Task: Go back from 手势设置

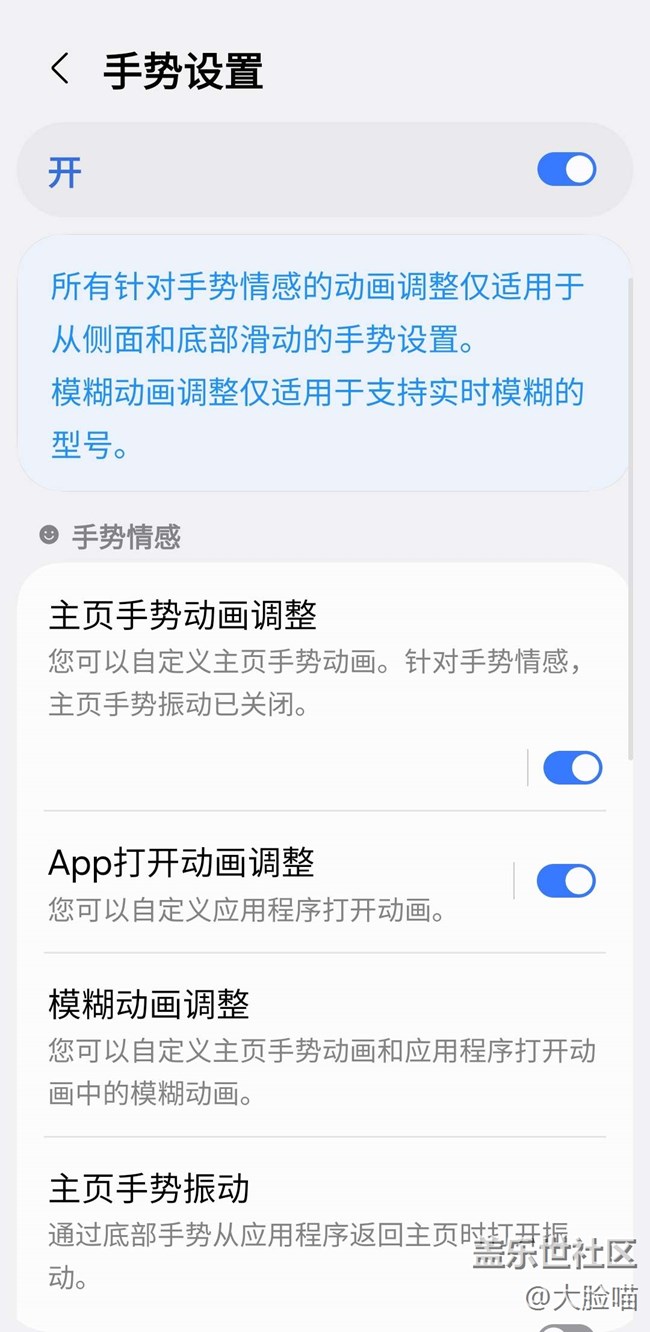Action: pyautogui.click(x=60, y=70)
